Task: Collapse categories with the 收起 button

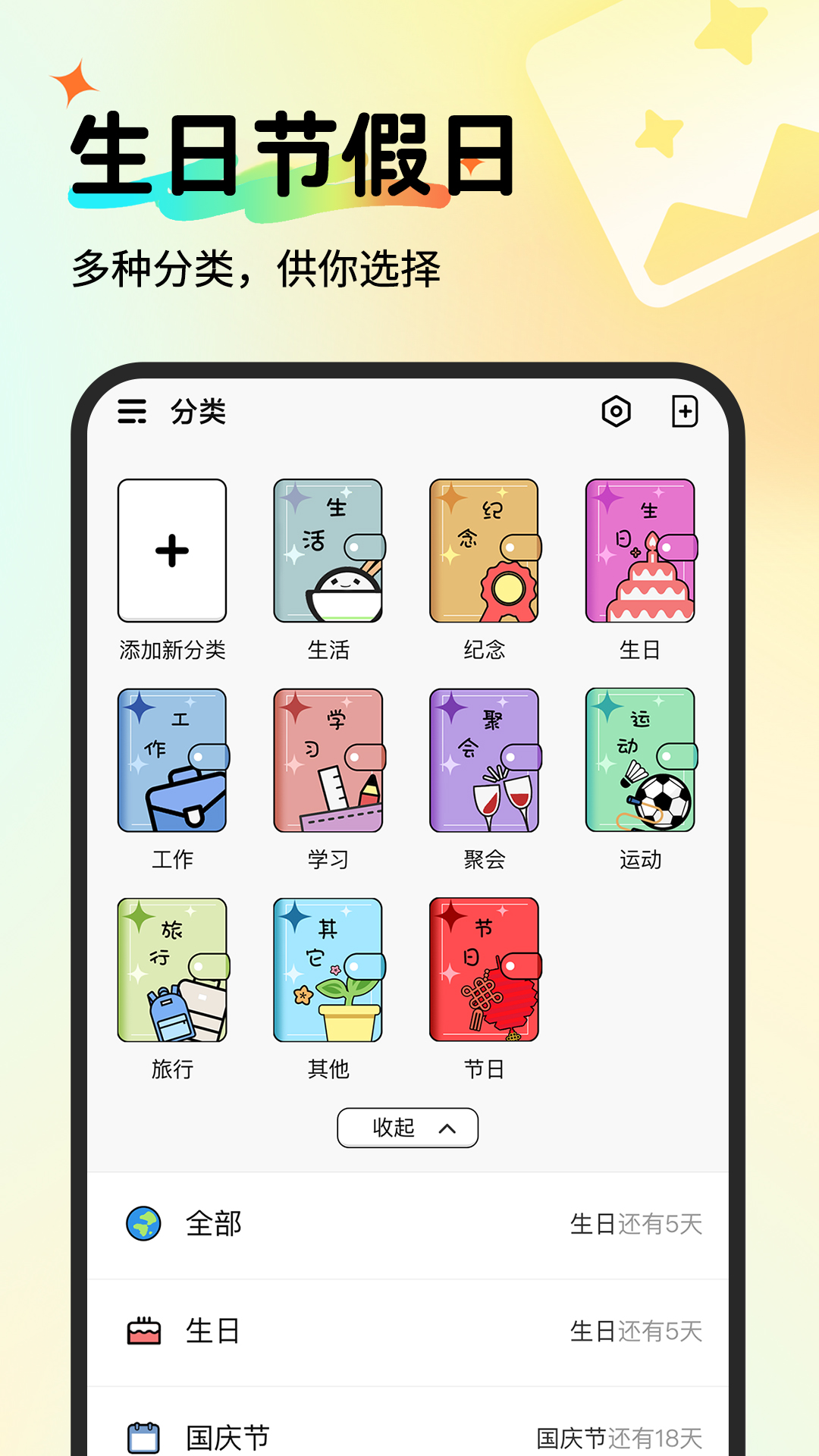Action: [407, 1128]
